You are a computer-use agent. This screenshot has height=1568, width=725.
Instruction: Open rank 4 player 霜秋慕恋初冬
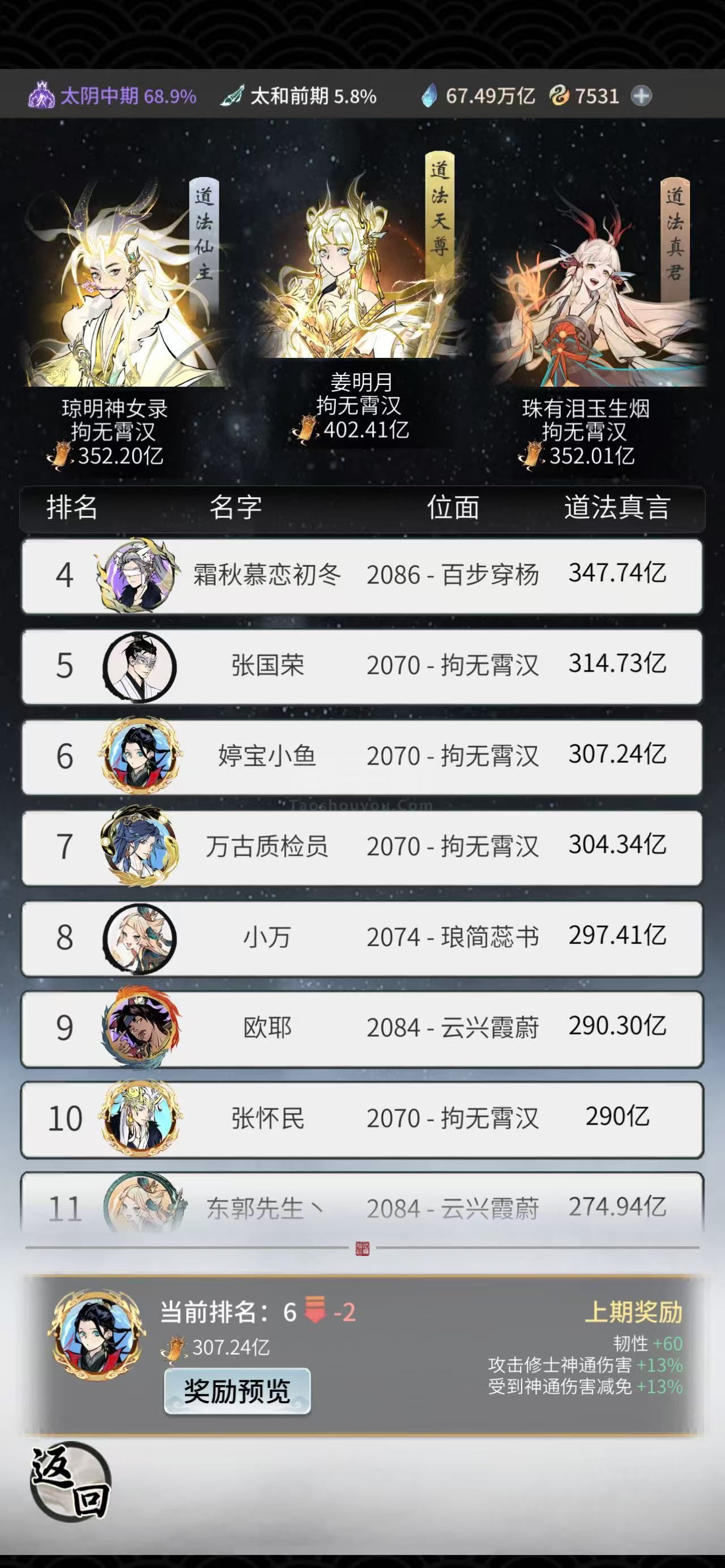[361, 575]
